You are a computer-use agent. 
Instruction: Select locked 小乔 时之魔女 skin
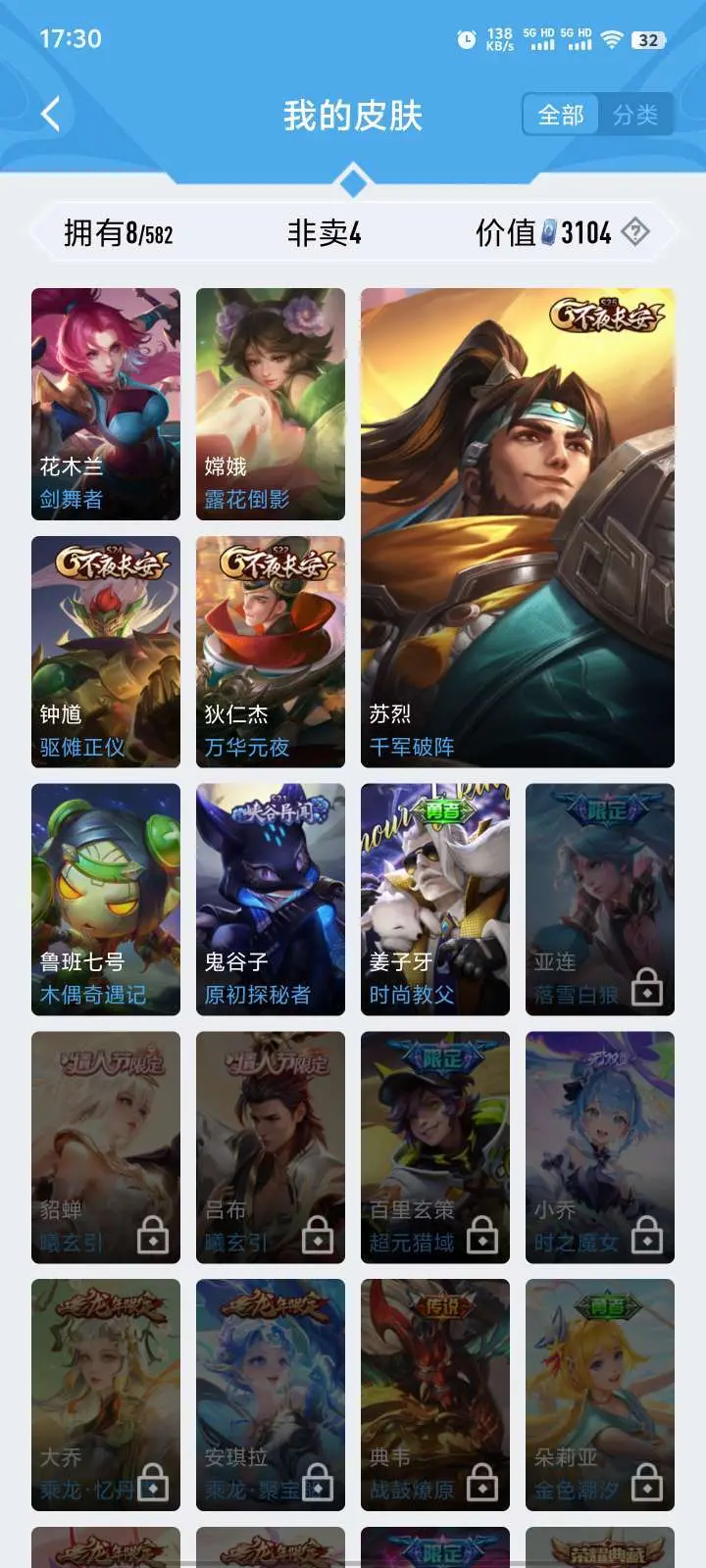[x=600, y=1148]
